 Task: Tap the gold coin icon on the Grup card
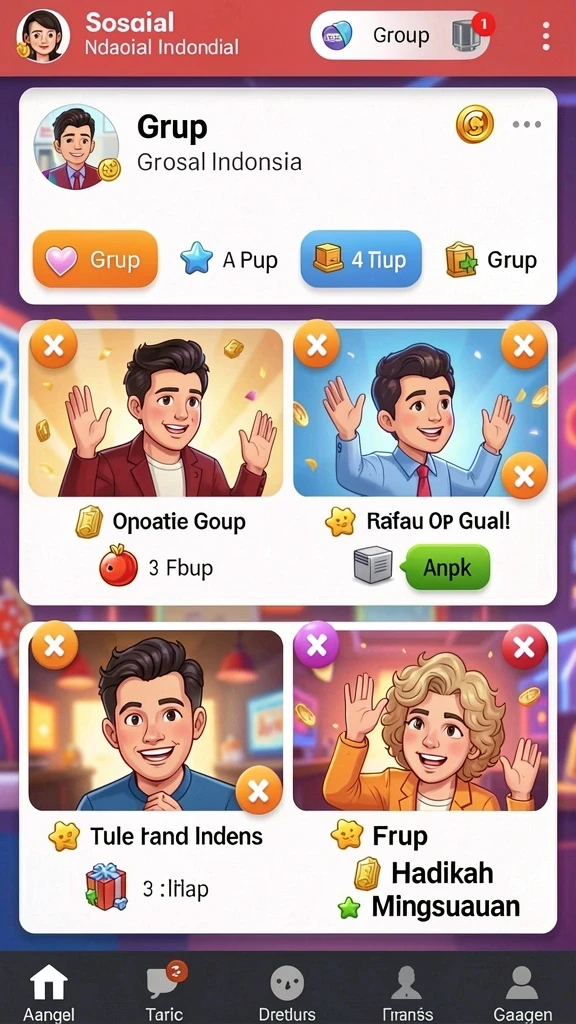(x=475, y=124)
